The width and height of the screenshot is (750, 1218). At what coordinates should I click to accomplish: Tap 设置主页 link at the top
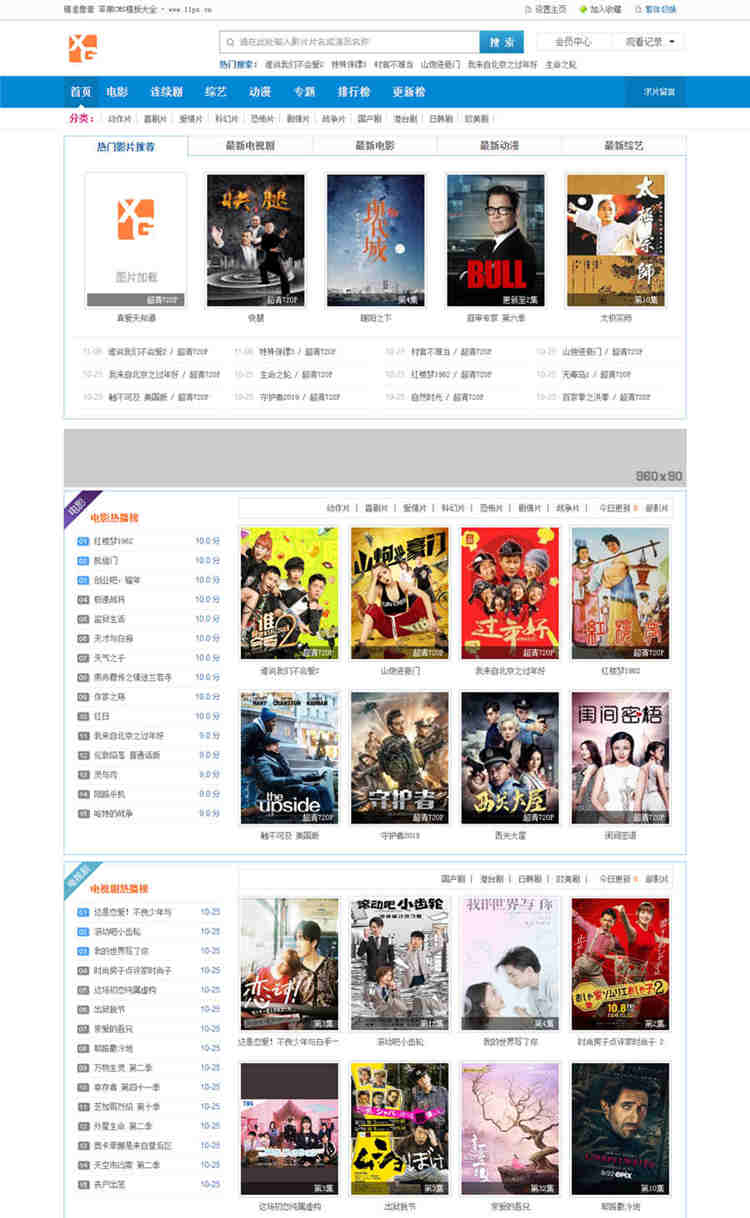549,9
